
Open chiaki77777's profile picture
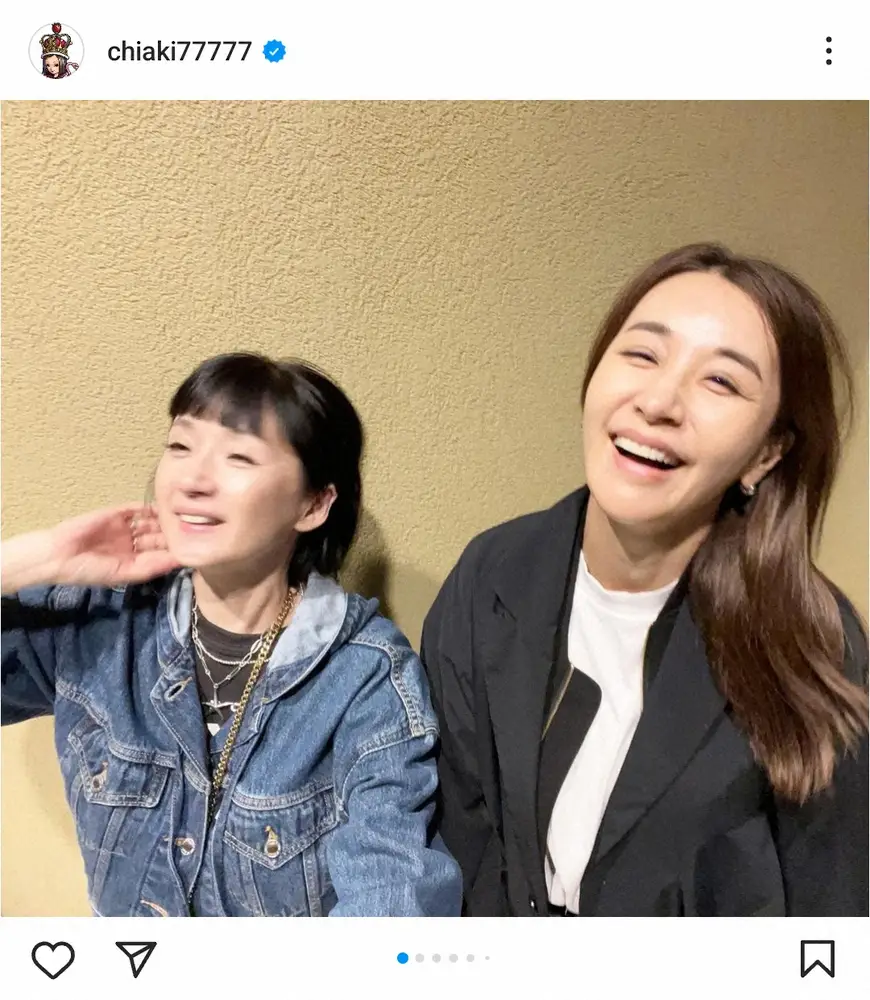click(x=56, y=50)
